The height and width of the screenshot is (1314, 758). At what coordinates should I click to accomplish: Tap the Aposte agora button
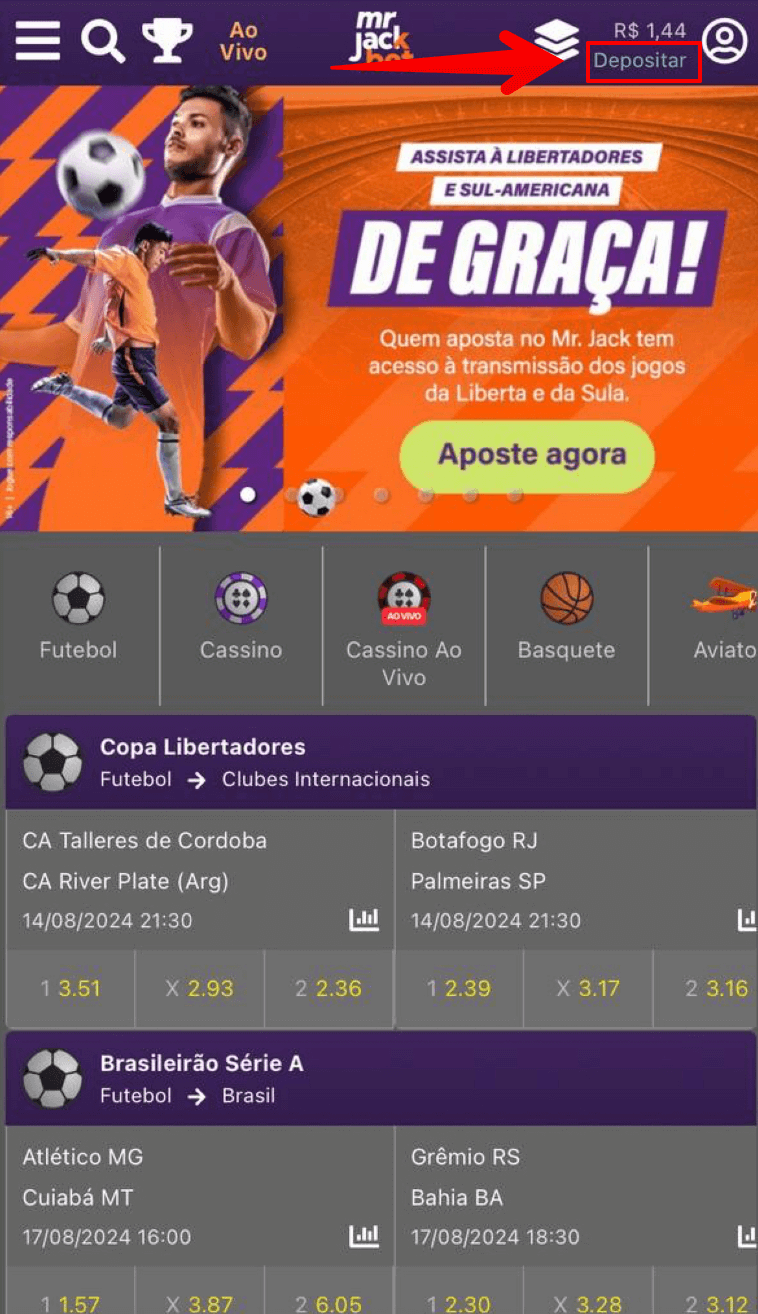pos(527,455)
